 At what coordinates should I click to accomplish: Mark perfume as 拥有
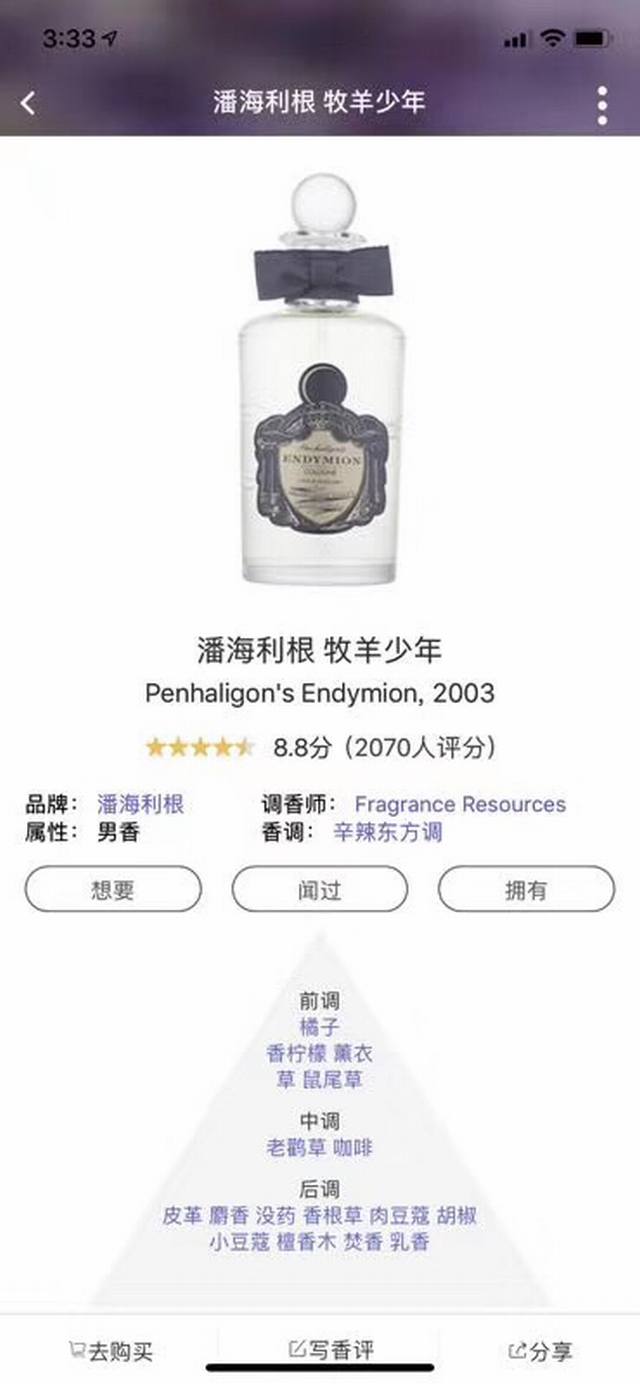pos(526,889)
